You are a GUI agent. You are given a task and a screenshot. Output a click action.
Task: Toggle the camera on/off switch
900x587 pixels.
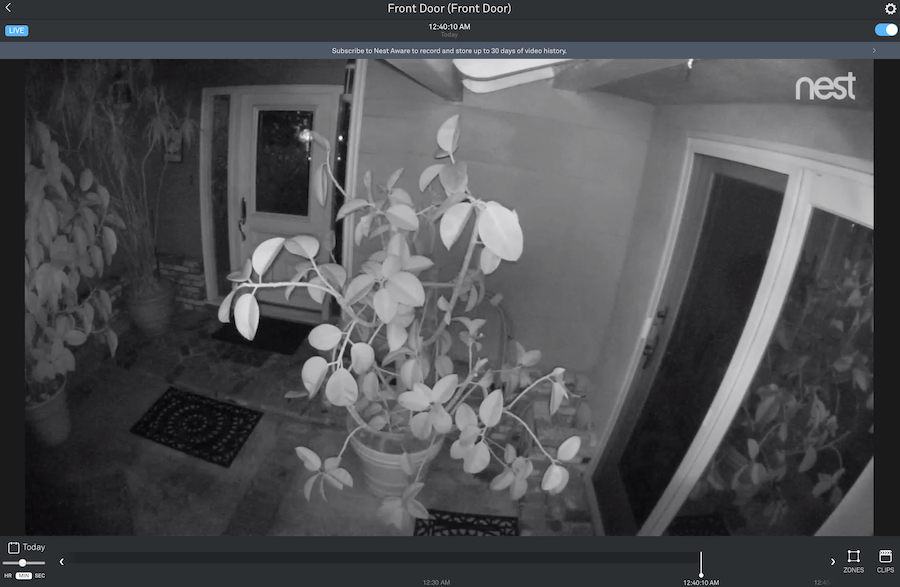coord(885,30)
